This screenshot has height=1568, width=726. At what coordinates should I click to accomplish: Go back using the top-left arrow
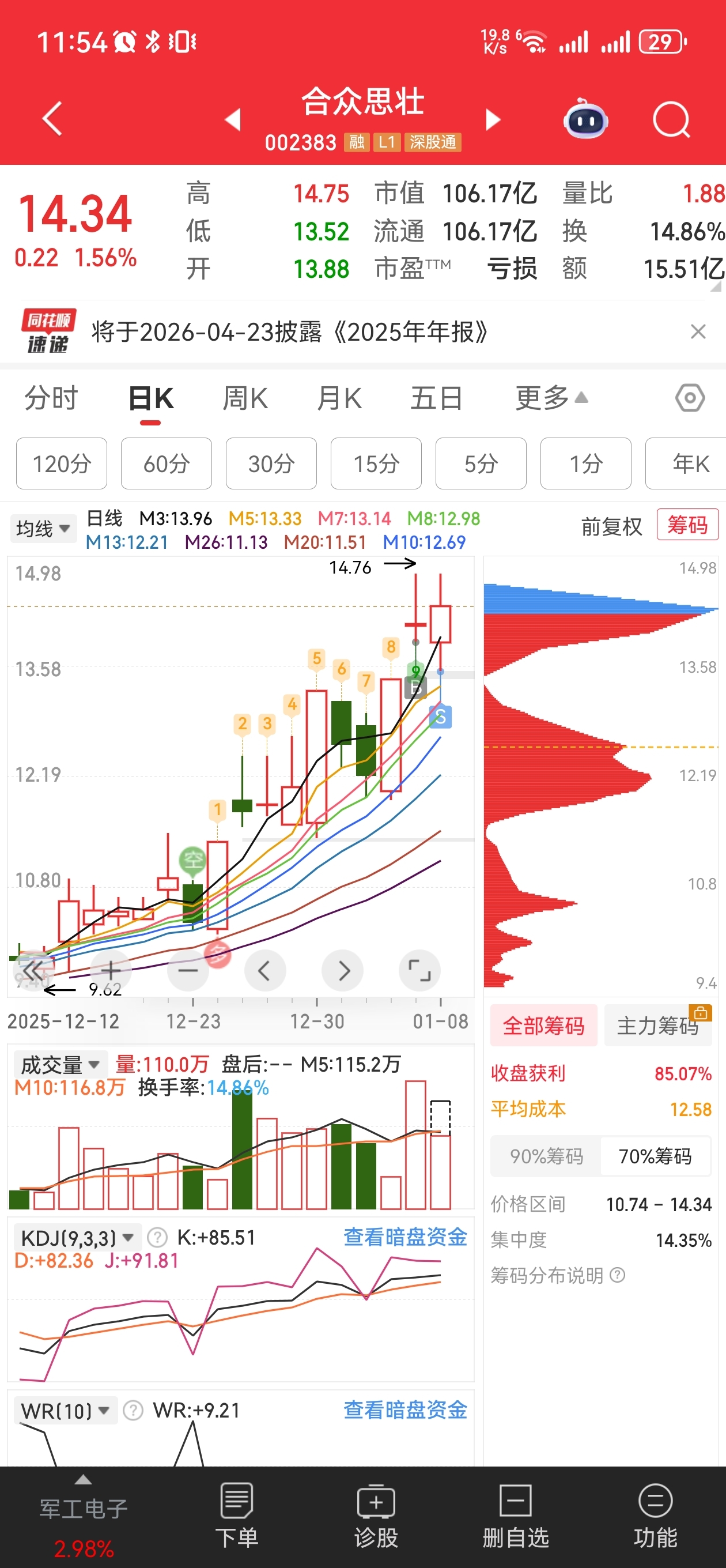[52, 118]
